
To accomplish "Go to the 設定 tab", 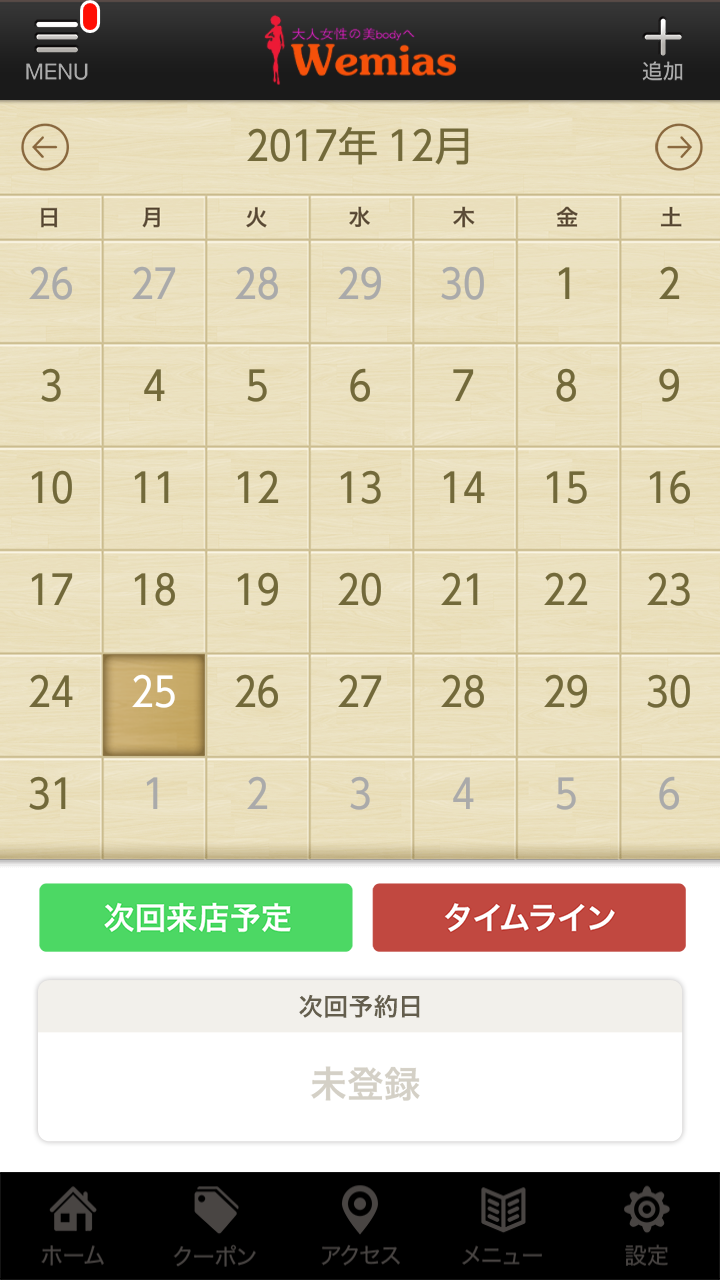I will click(x=647, y=1227).
